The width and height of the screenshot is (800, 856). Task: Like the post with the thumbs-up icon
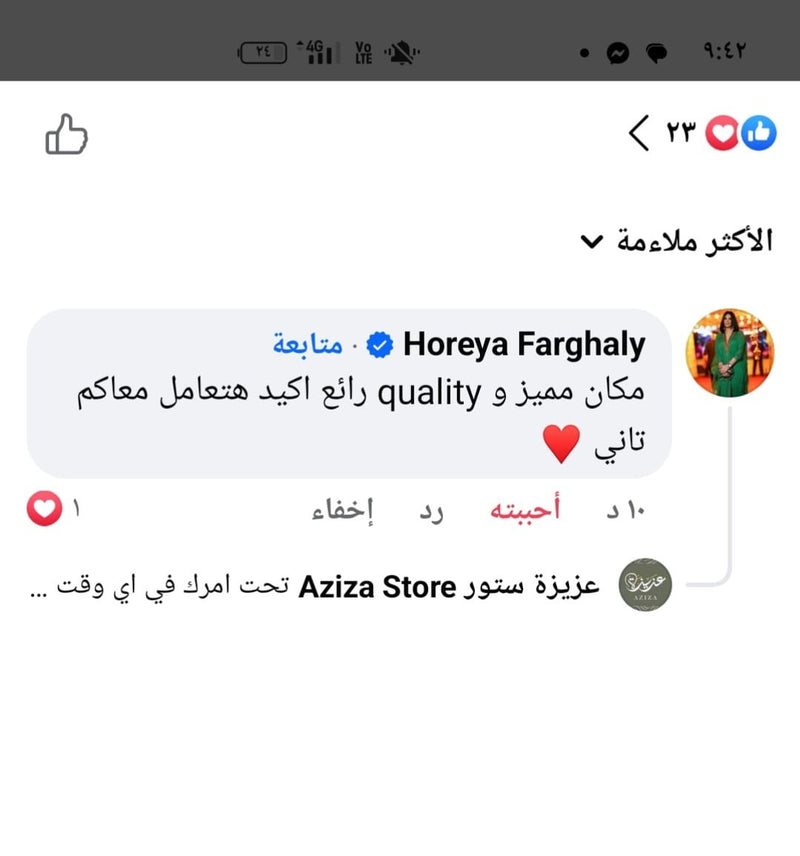coord(67,134)
